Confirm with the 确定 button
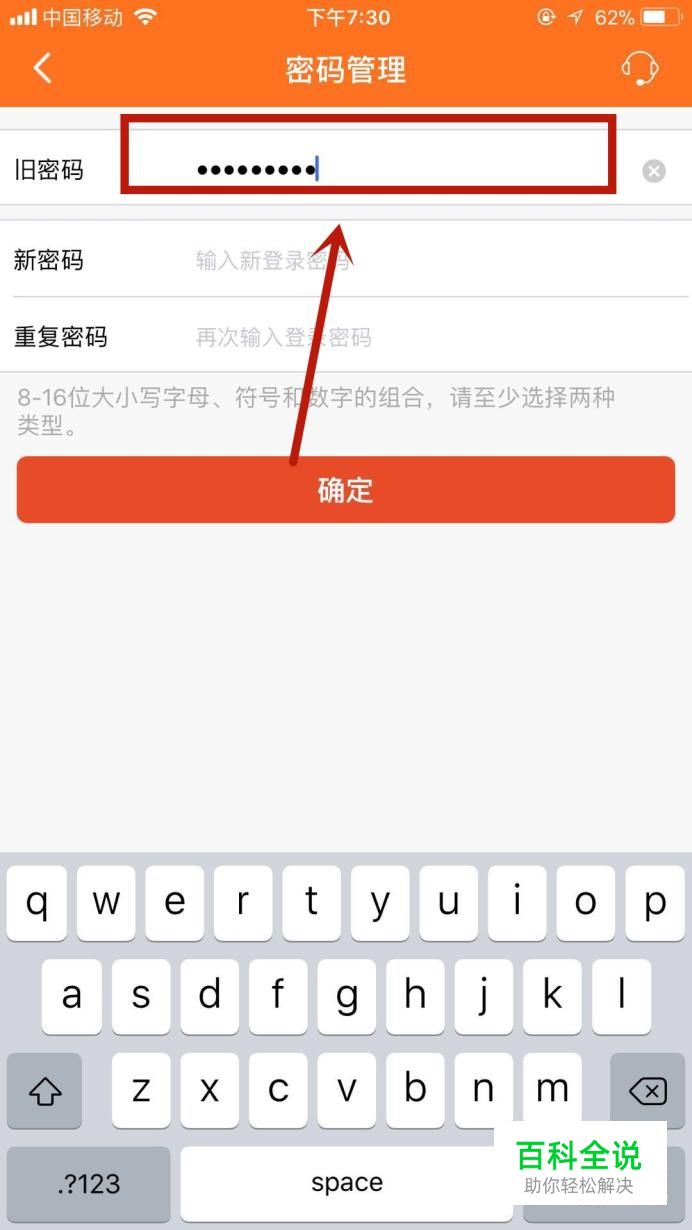The image size is (692, 1230). (x=346, y=490)
